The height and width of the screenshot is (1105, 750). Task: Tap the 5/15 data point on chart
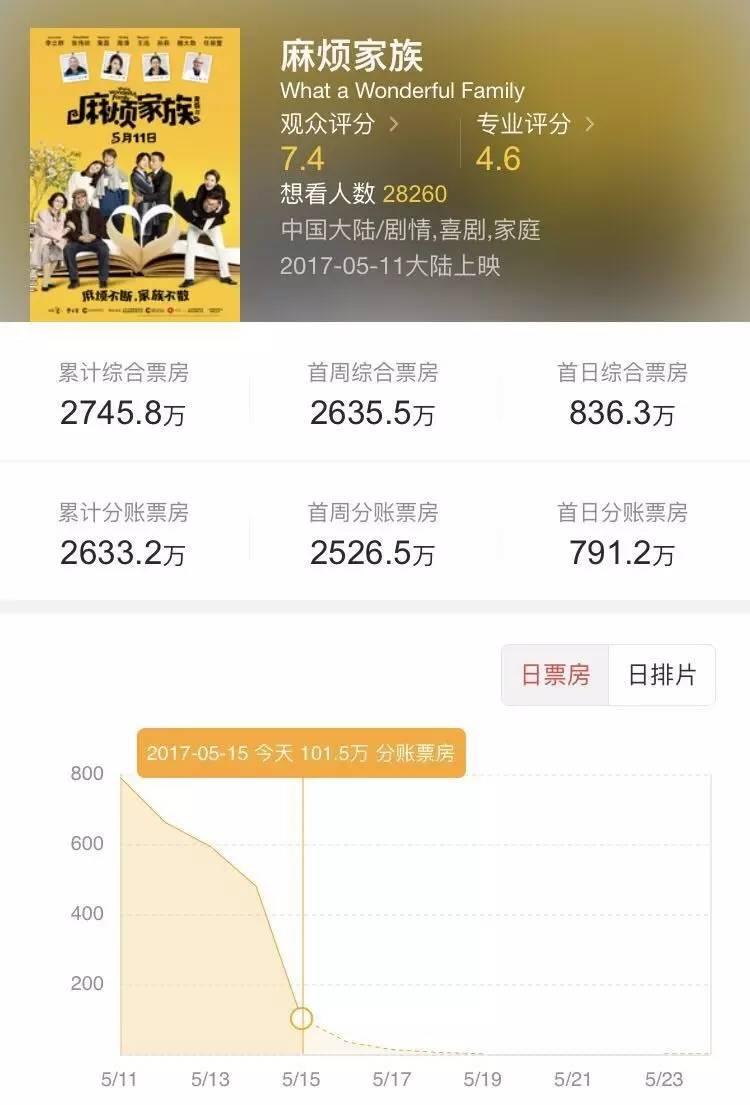click(301, 1018)
